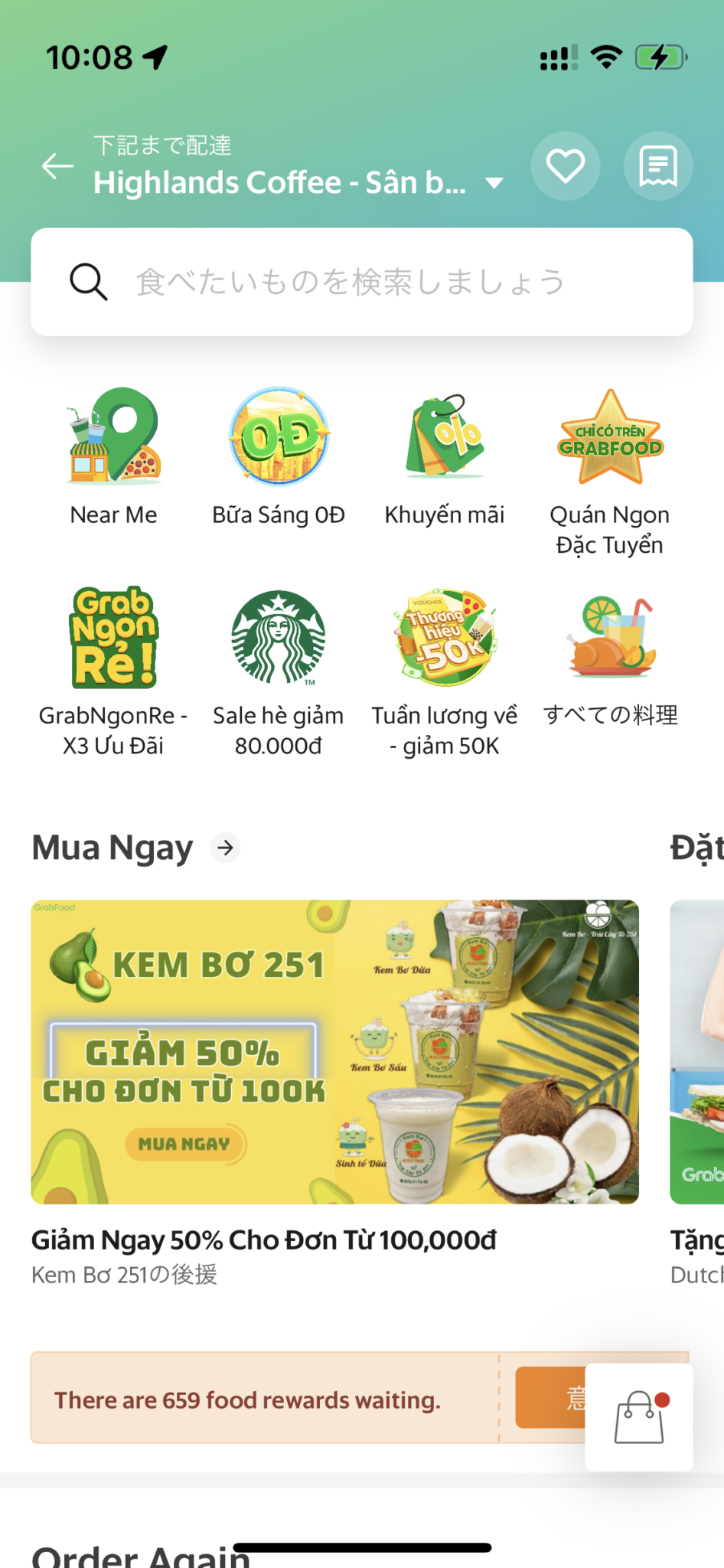Open order history receipt icon
Image resolution: width=724 pixels, height=1568 pixels.
point(657,166)
